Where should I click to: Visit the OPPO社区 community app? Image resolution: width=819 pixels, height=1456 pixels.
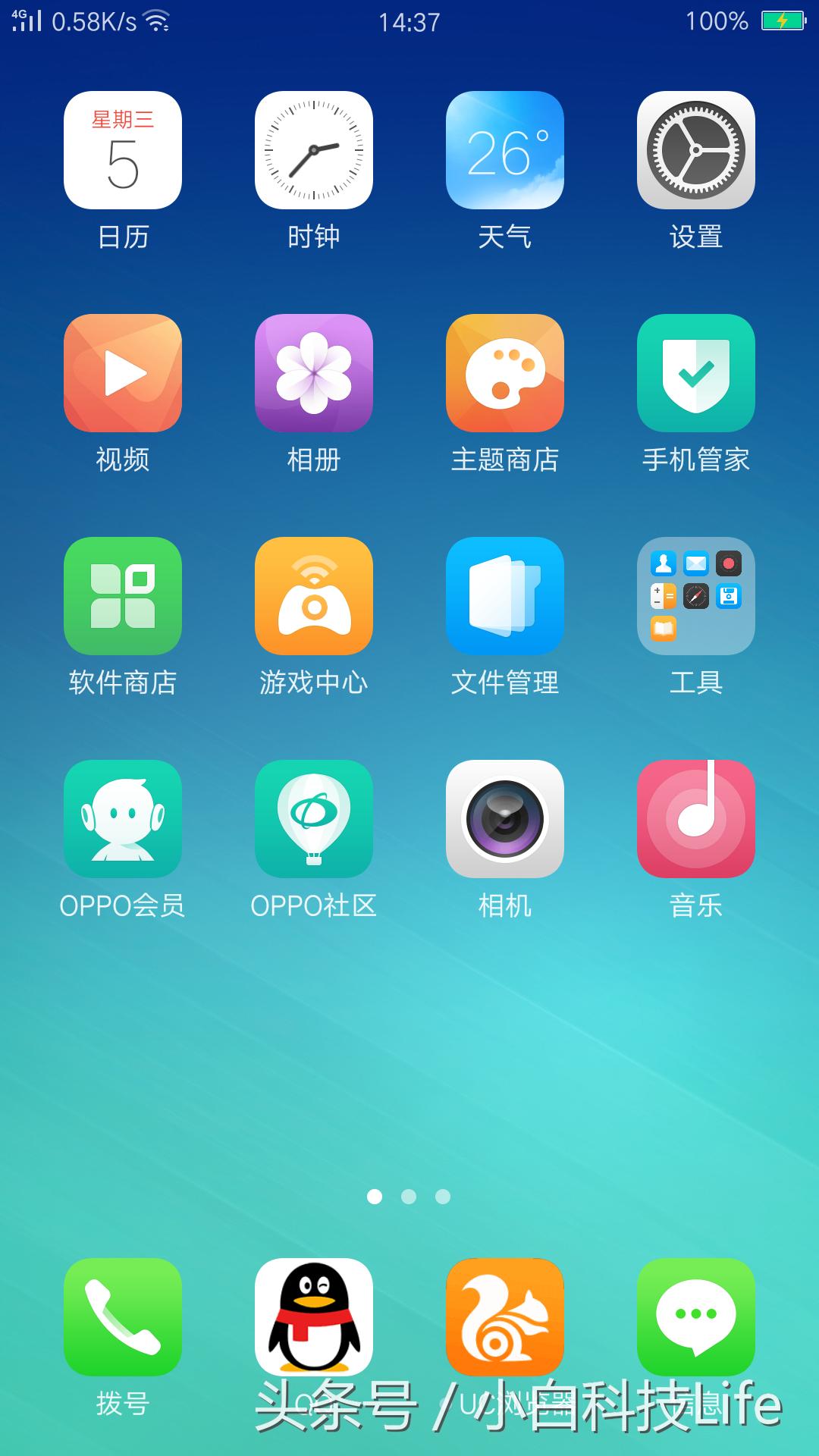[x=314, y=819]
